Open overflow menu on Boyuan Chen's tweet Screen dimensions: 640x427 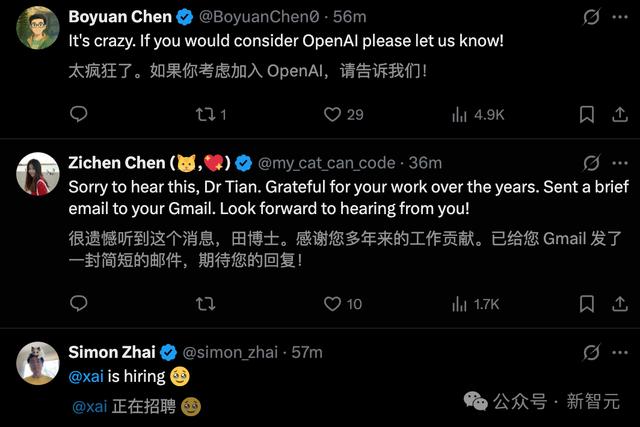pyautogui.click(x=620, y=17)
